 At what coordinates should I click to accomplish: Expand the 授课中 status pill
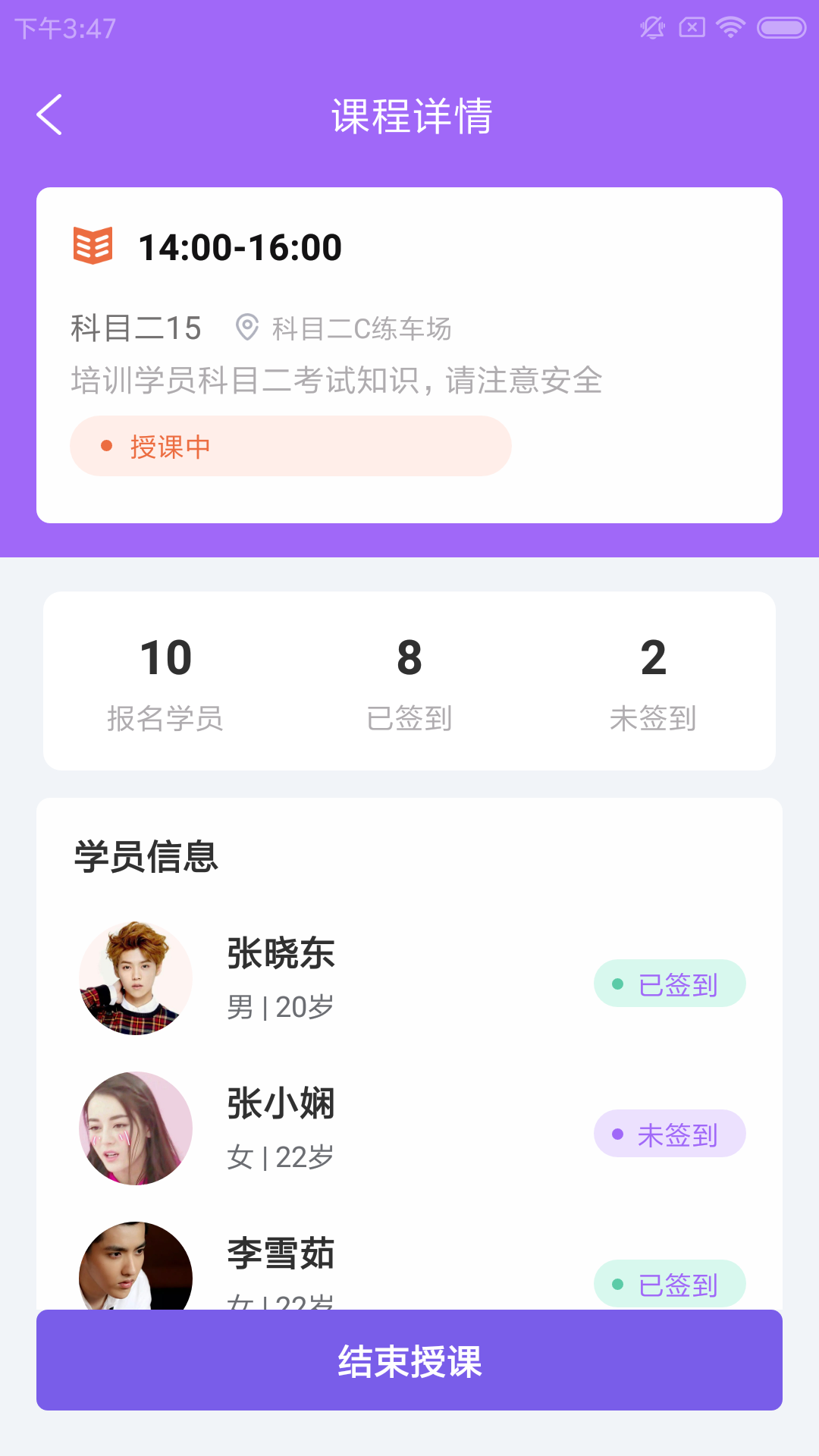(x=290, y=446)
